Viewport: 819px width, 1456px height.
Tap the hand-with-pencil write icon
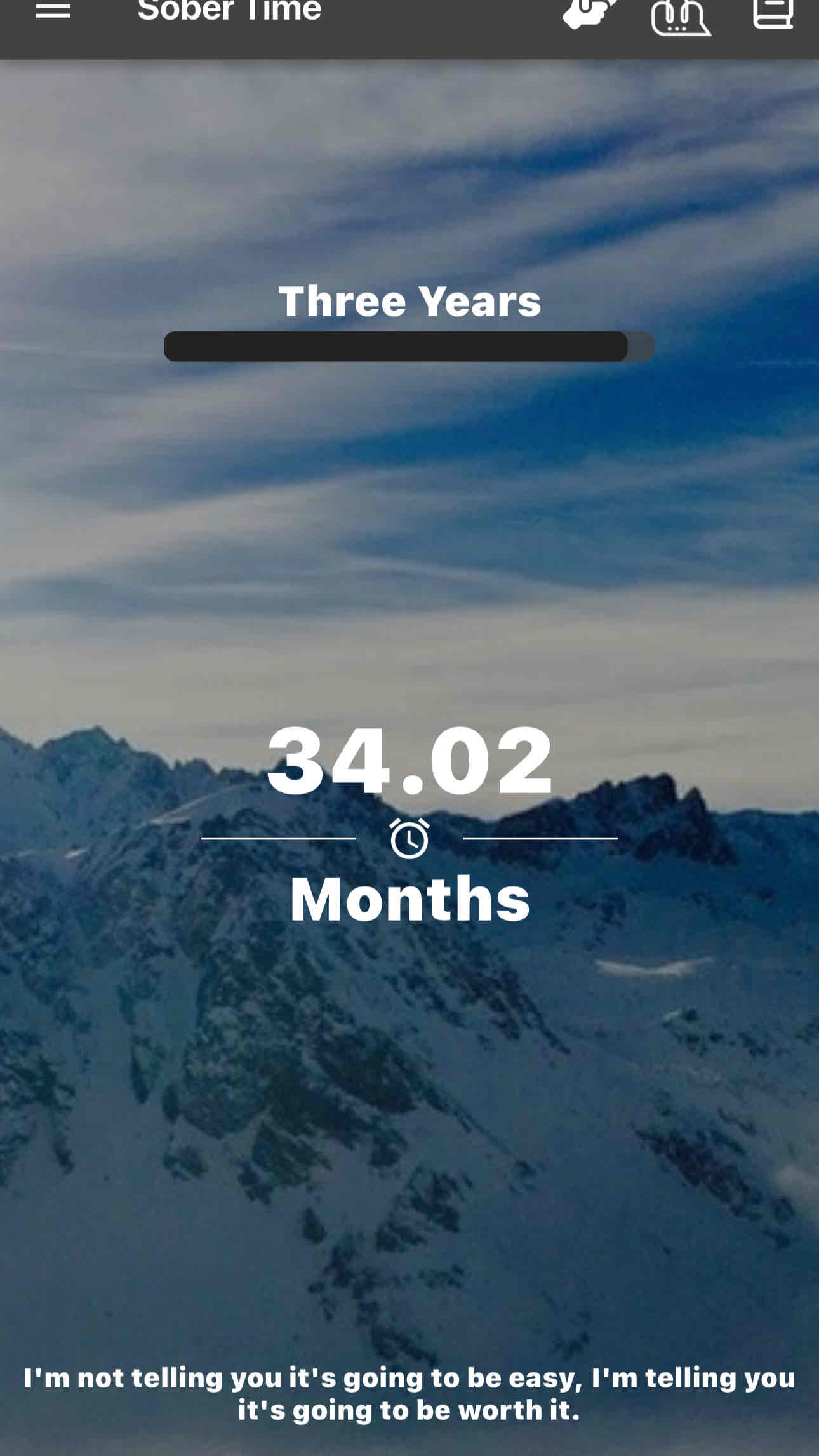pos(589,13)
